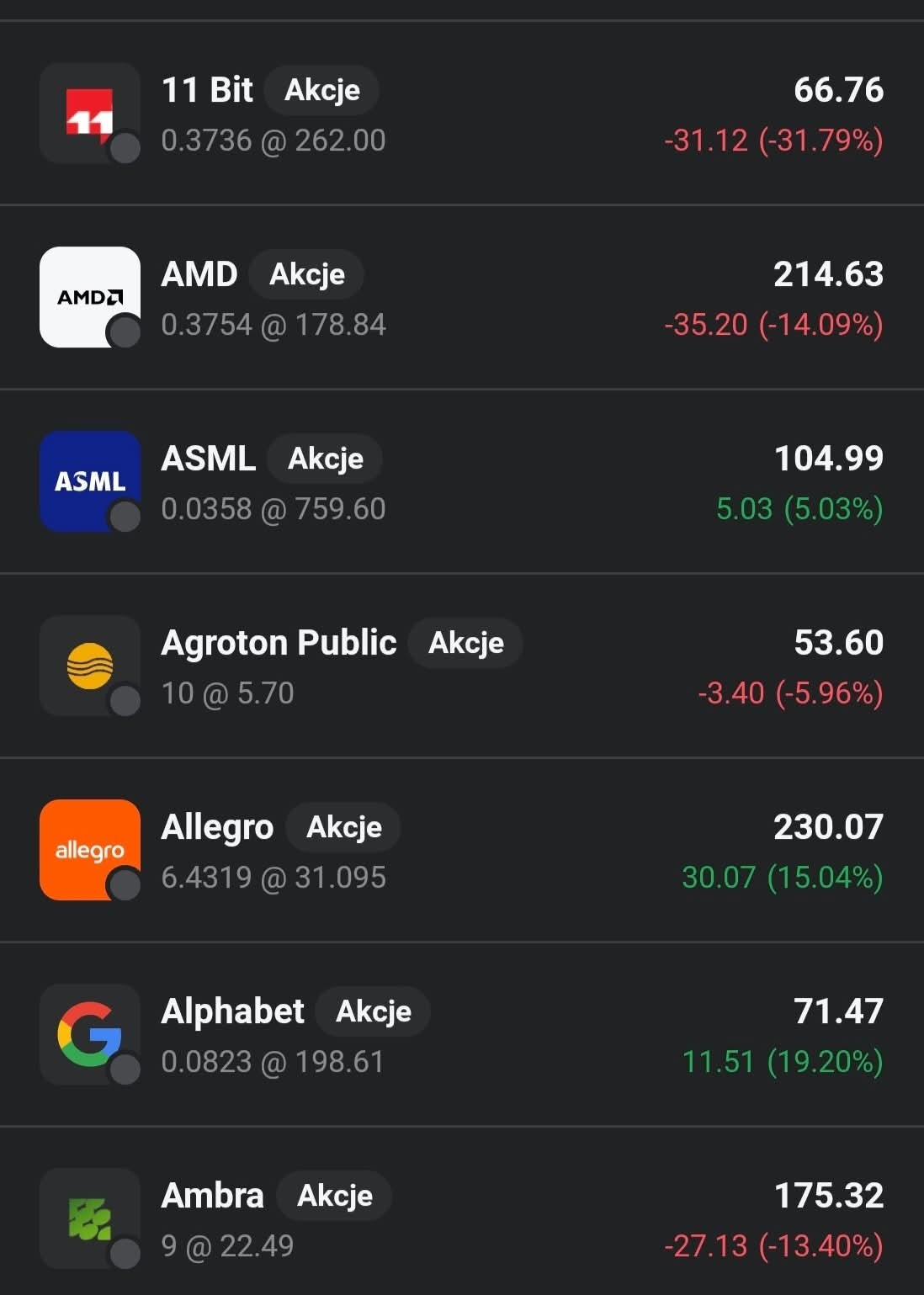View the AMD holding details
Image resolution: width=924 pixels, height=1295 pixels.
coord(461,298)
